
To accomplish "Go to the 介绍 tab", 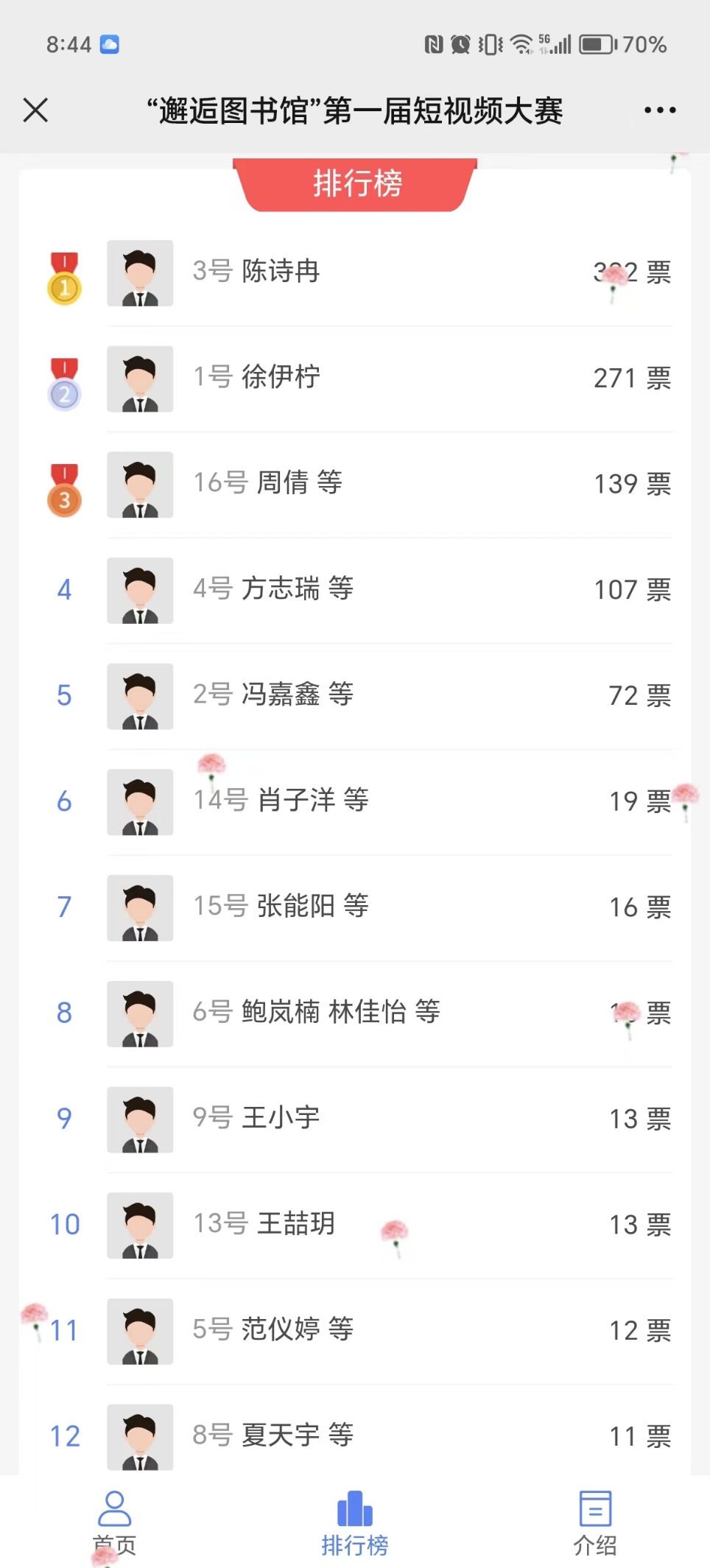I will pyautogui.click(x=595, y=1522).
